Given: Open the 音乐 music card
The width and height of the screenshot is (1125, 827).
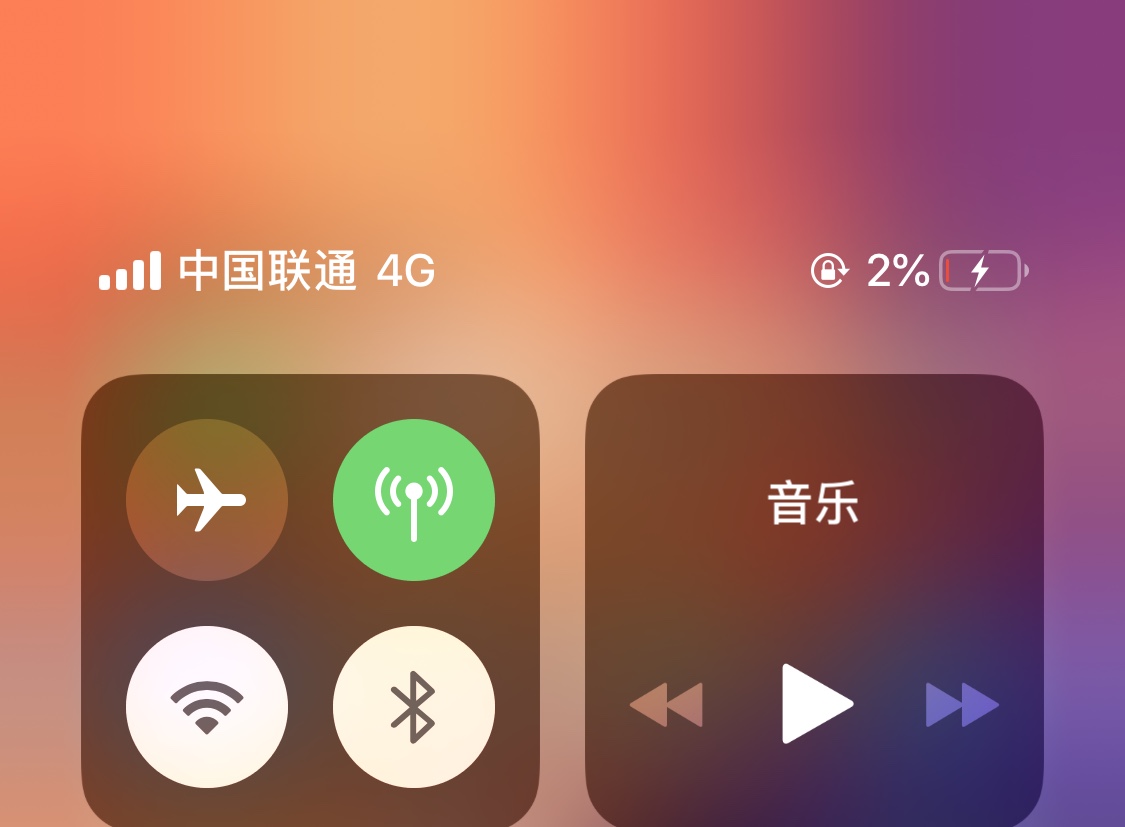Looking at the screenshot, I should tap(813, 503).
